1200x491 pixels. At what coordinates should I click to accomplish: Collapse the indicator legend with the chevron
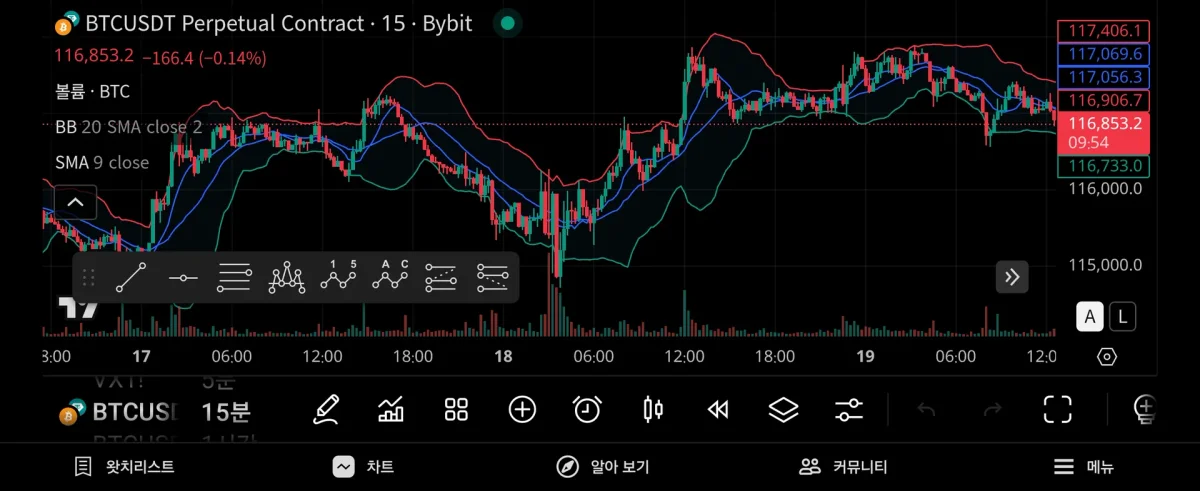[76, 203]
